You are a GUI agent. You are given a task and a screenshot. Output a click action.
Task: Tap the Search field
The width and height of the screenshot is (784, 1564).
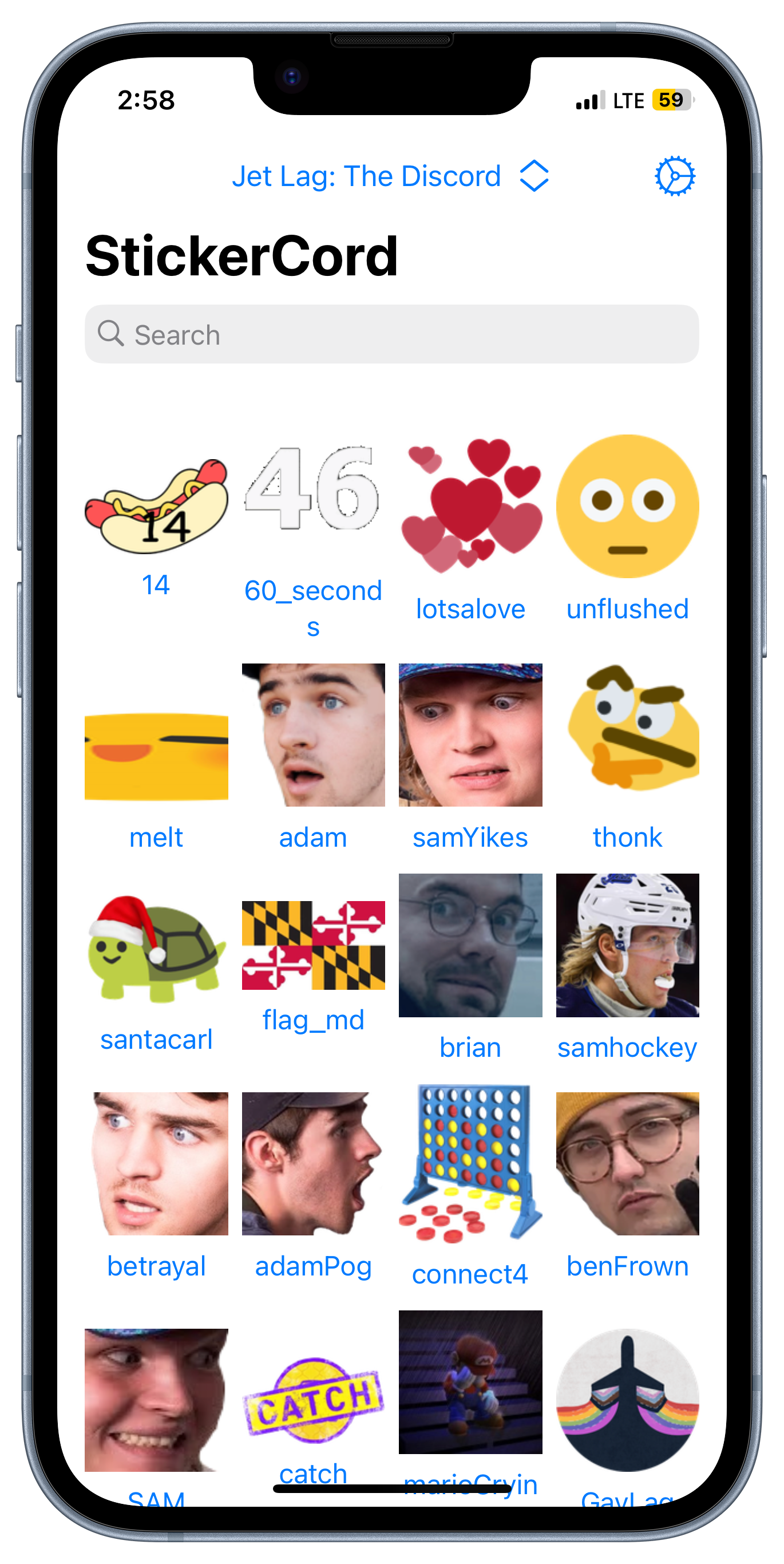391,334
